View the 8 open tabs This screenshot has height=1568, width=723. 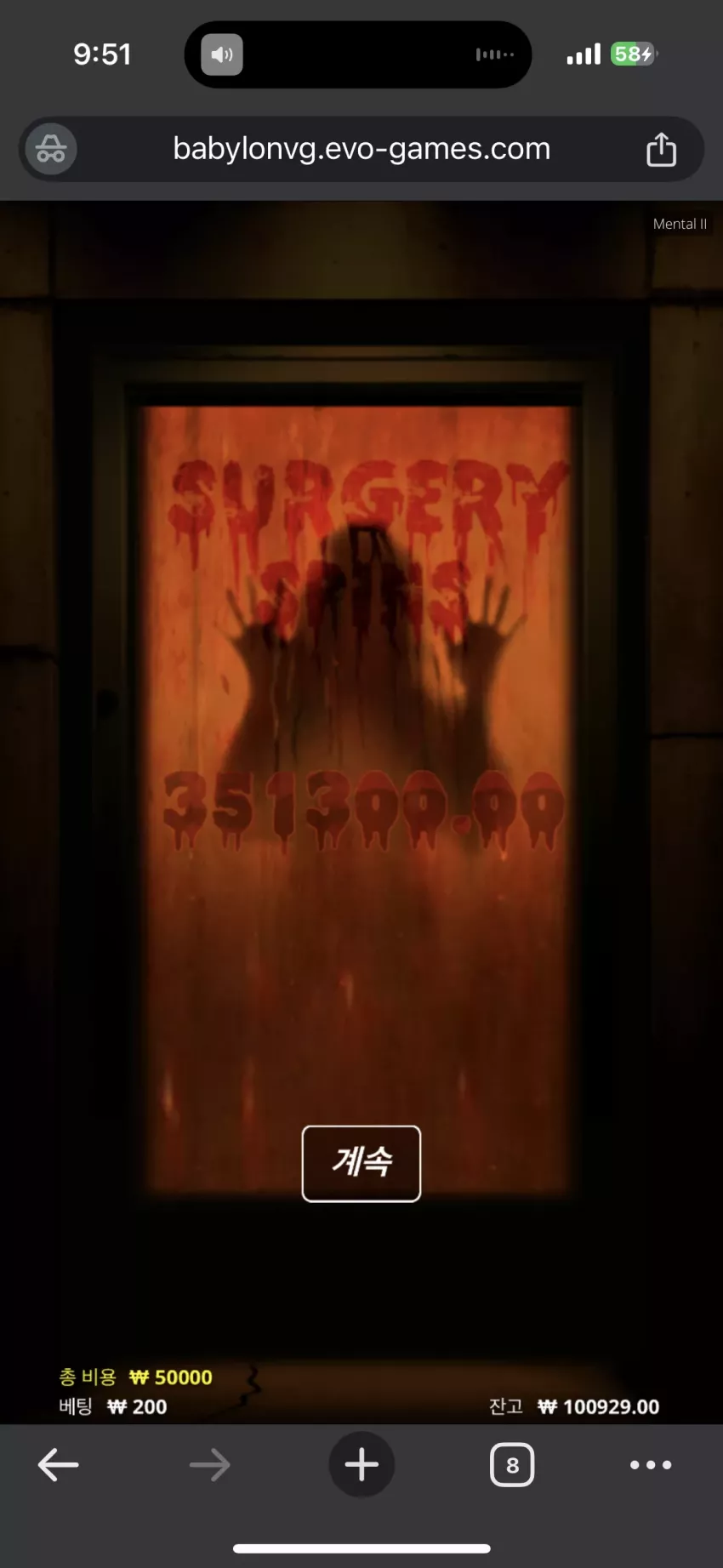coord(512,1465)
